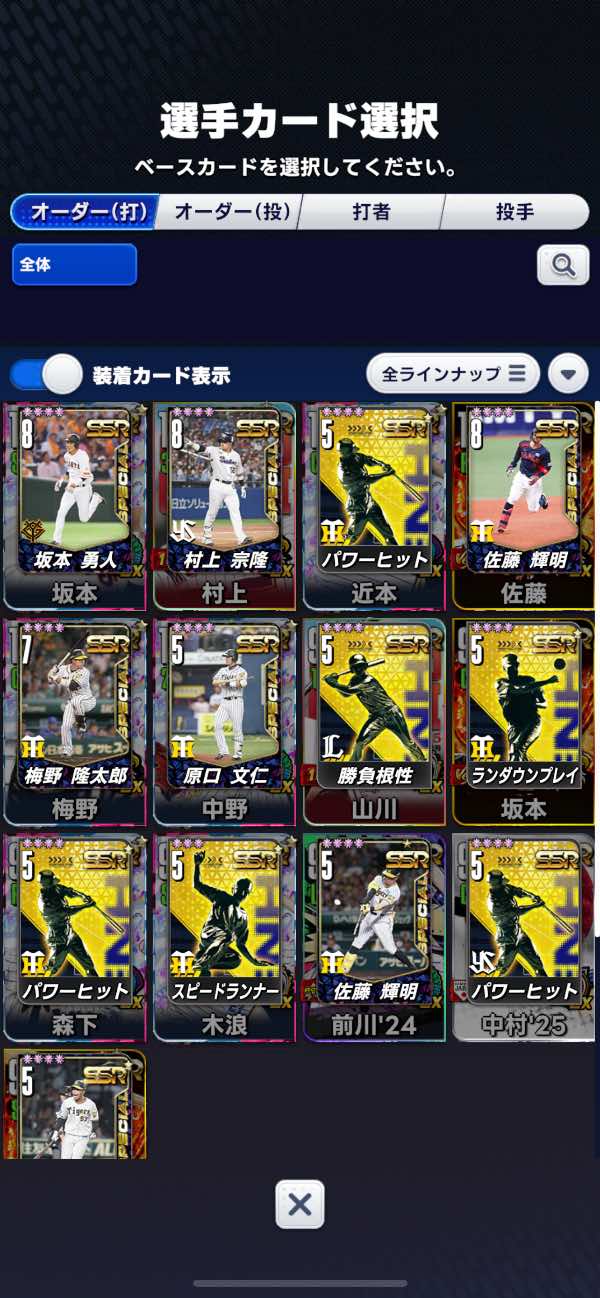Pick the 木浪 スピードランナー card
This screenshot has height=1298, width=600.
pyautogui.click(x=225, y=938)
